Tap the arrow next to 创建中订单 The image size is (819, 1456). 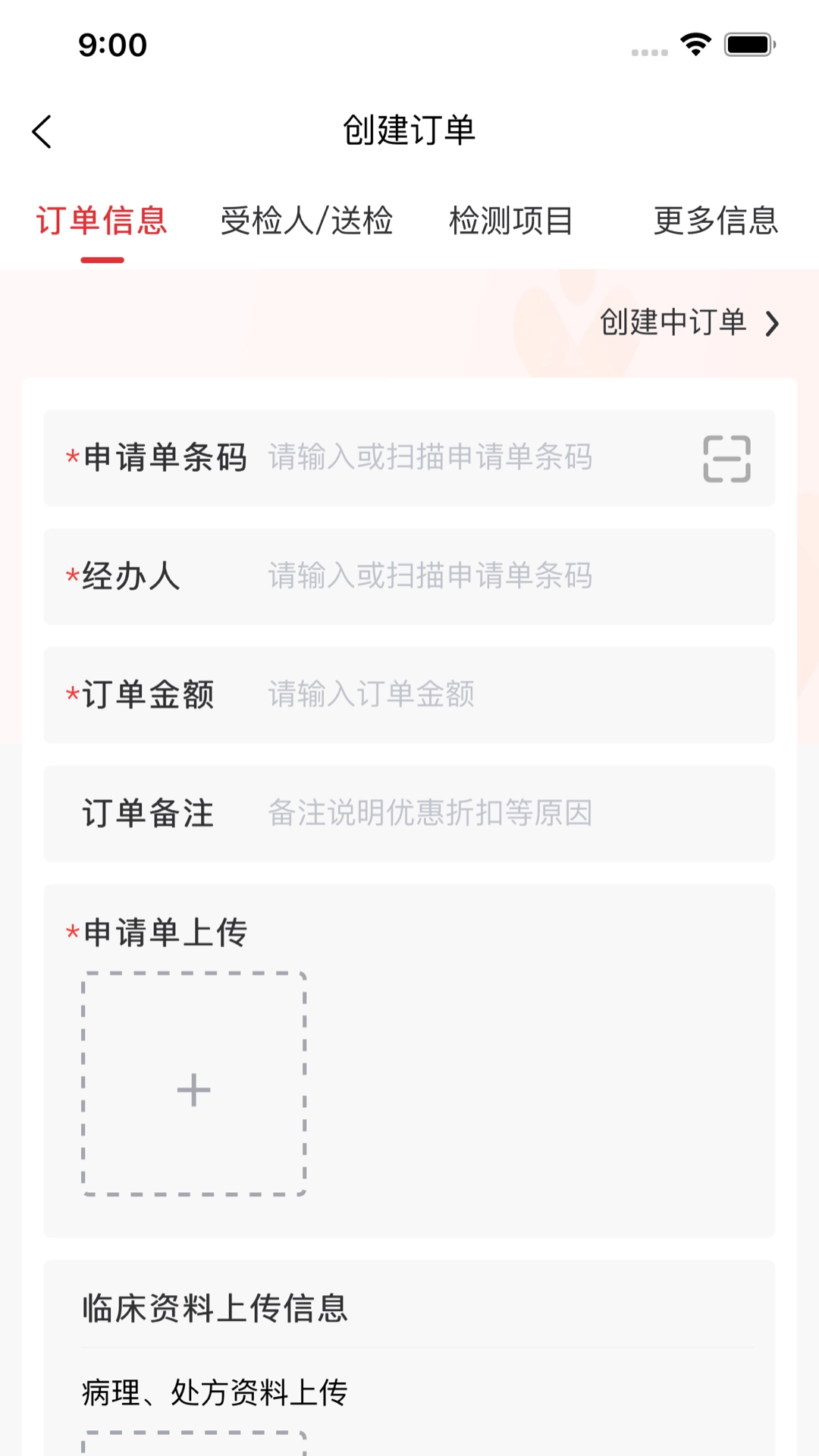pos(773,324)
